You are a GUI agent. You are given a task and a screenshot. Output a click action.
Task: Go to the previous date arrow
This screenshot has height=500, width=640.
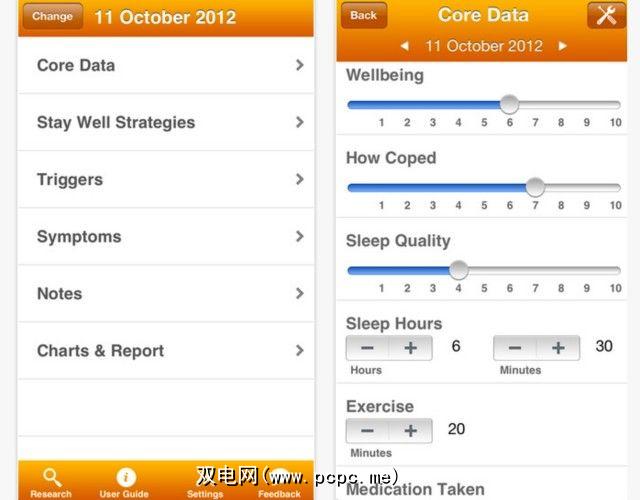405,46
